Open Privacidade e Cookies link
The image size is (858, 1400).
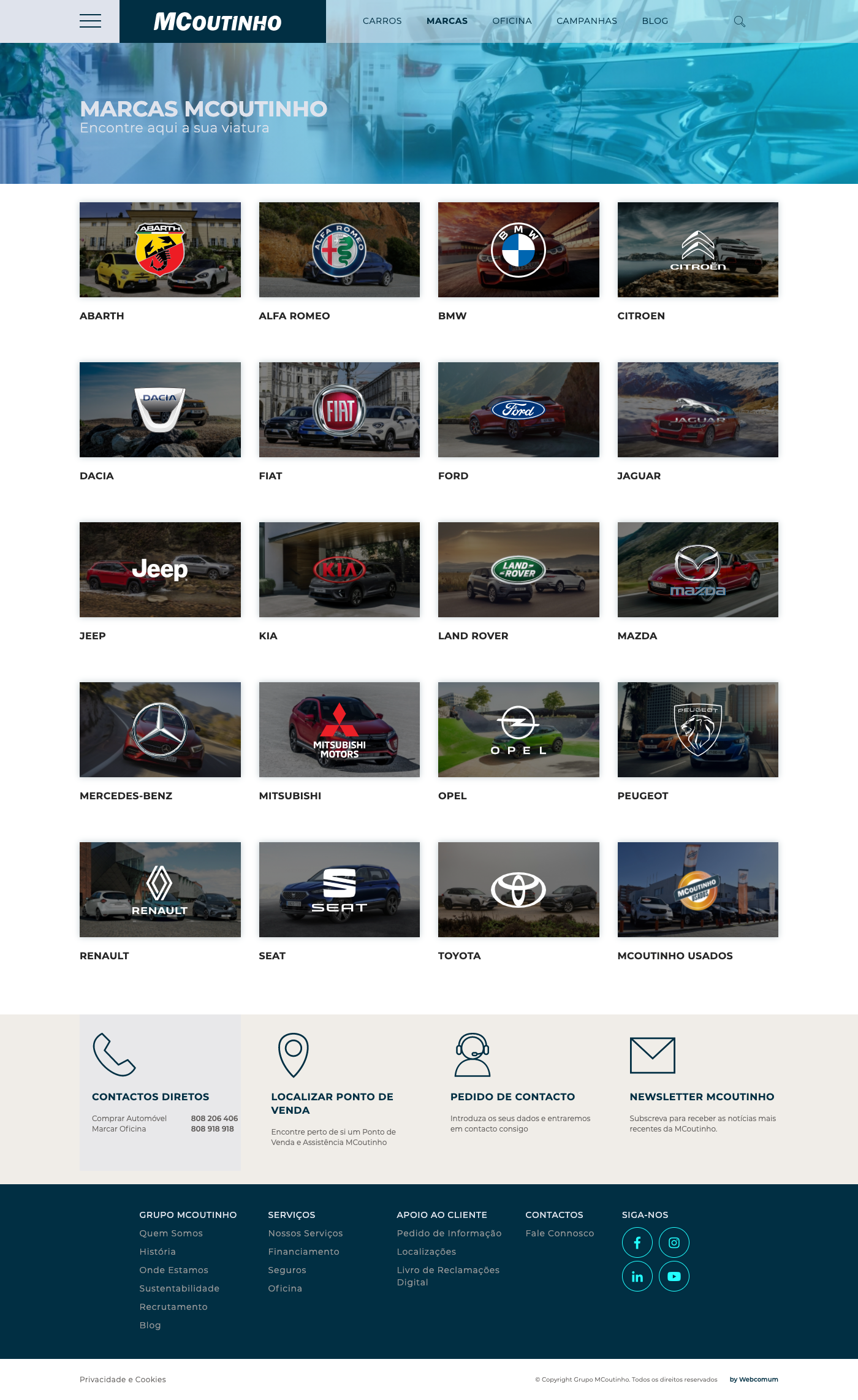pos(123,1379)
